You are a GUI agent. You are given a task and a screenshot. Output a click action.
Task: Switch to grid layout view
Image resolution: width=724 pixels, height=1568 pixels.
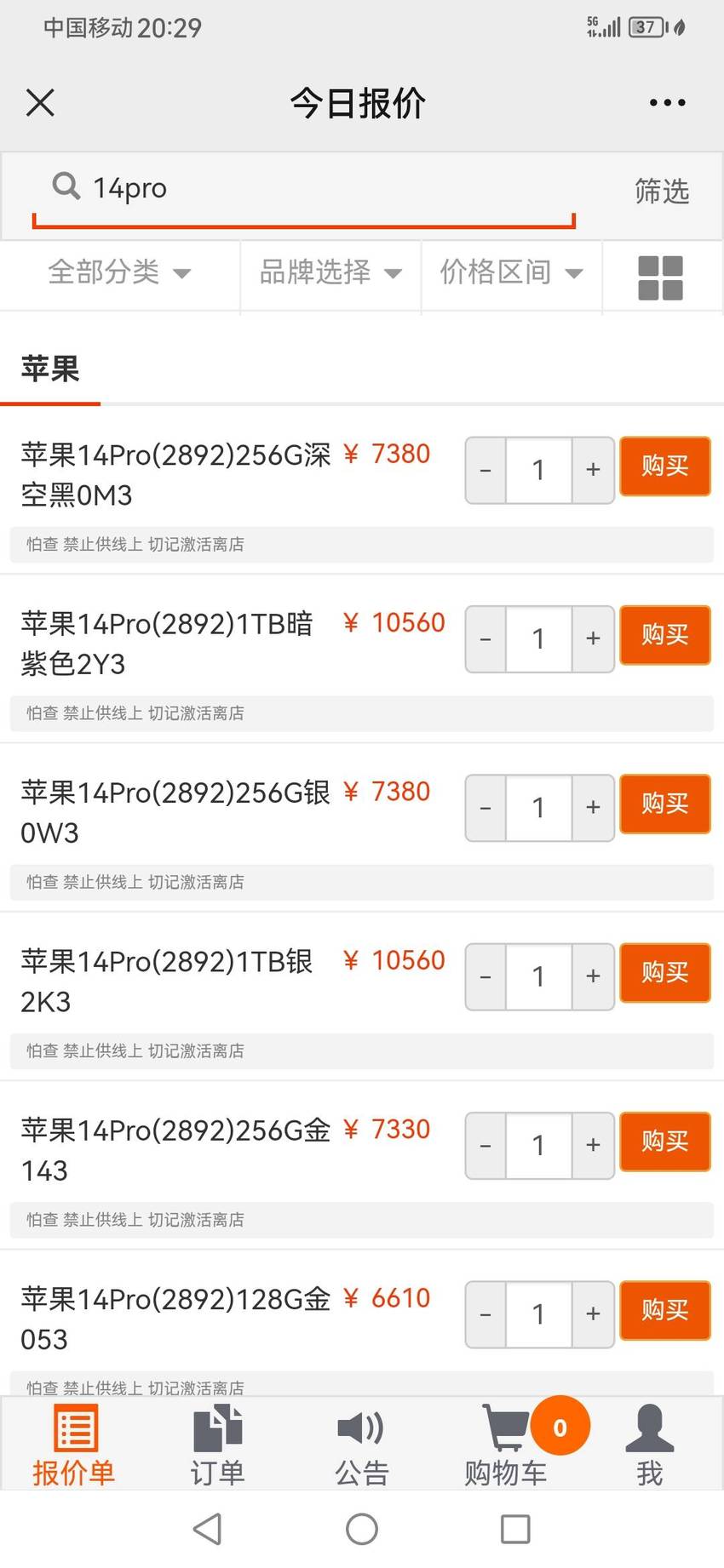661,278
